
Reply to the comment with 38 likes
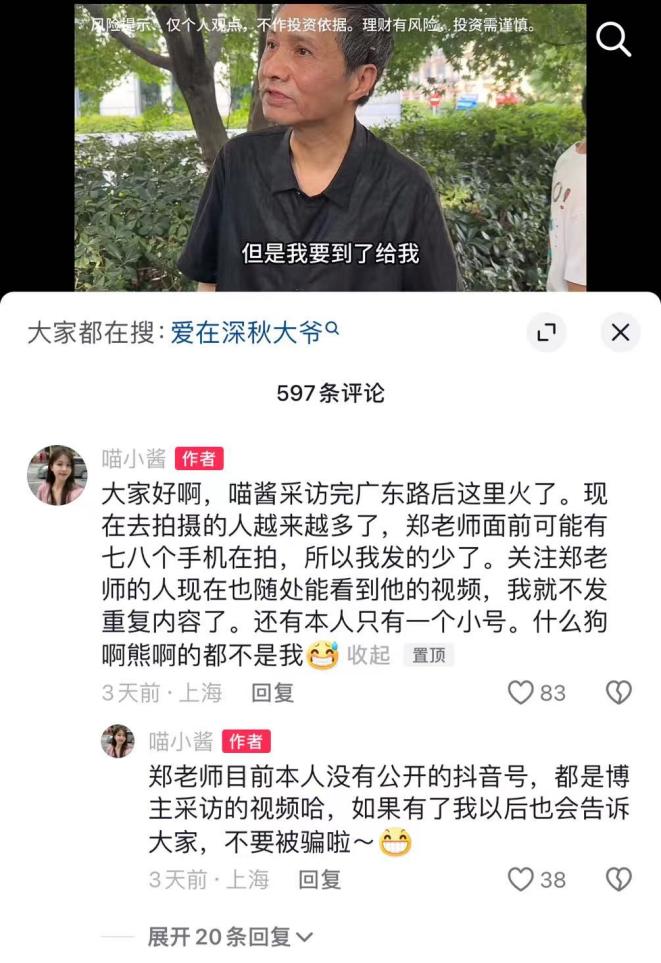[320, 879]
